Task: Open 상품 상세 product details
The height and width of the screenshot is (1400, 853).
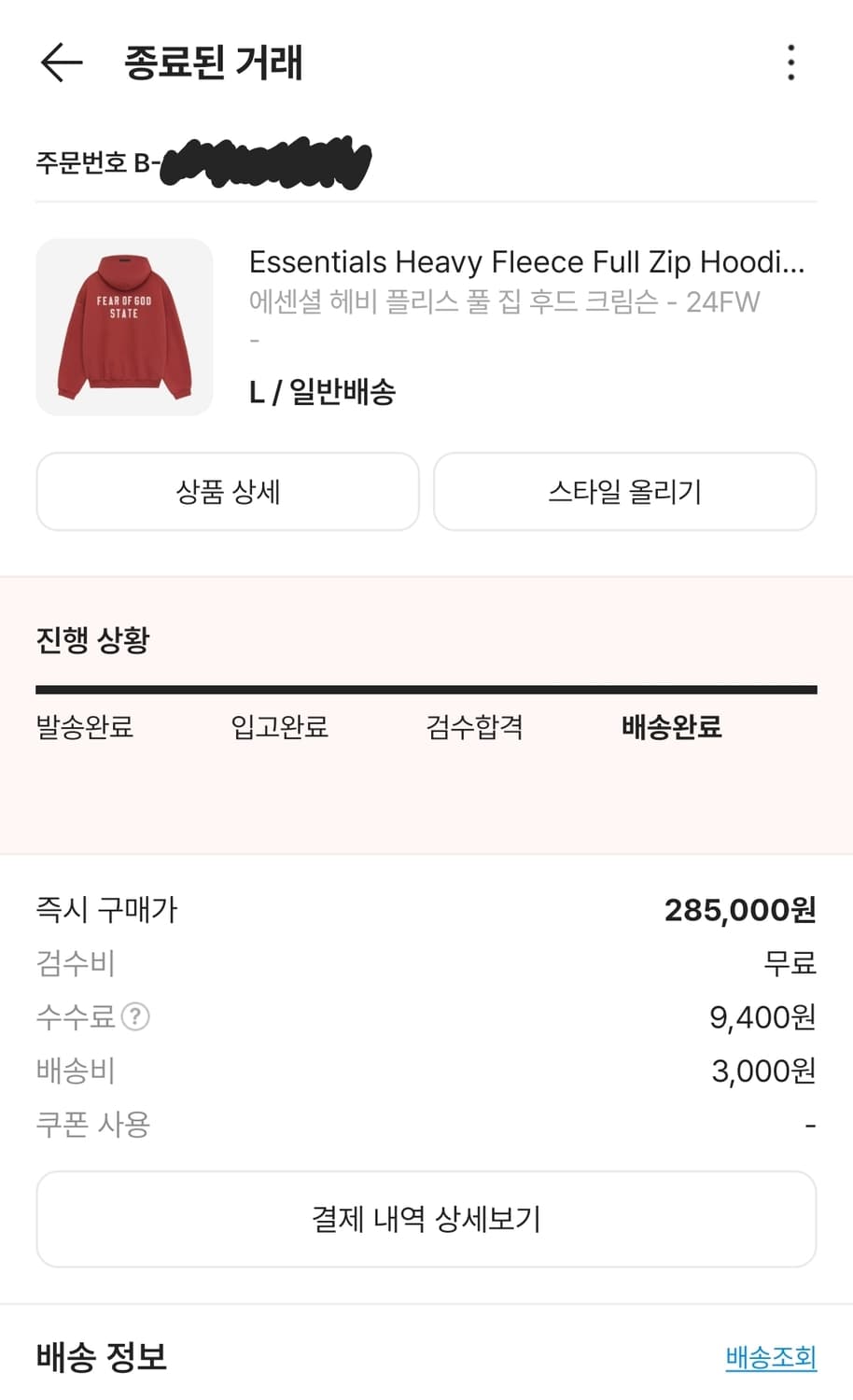Action: tap(228, 492)
